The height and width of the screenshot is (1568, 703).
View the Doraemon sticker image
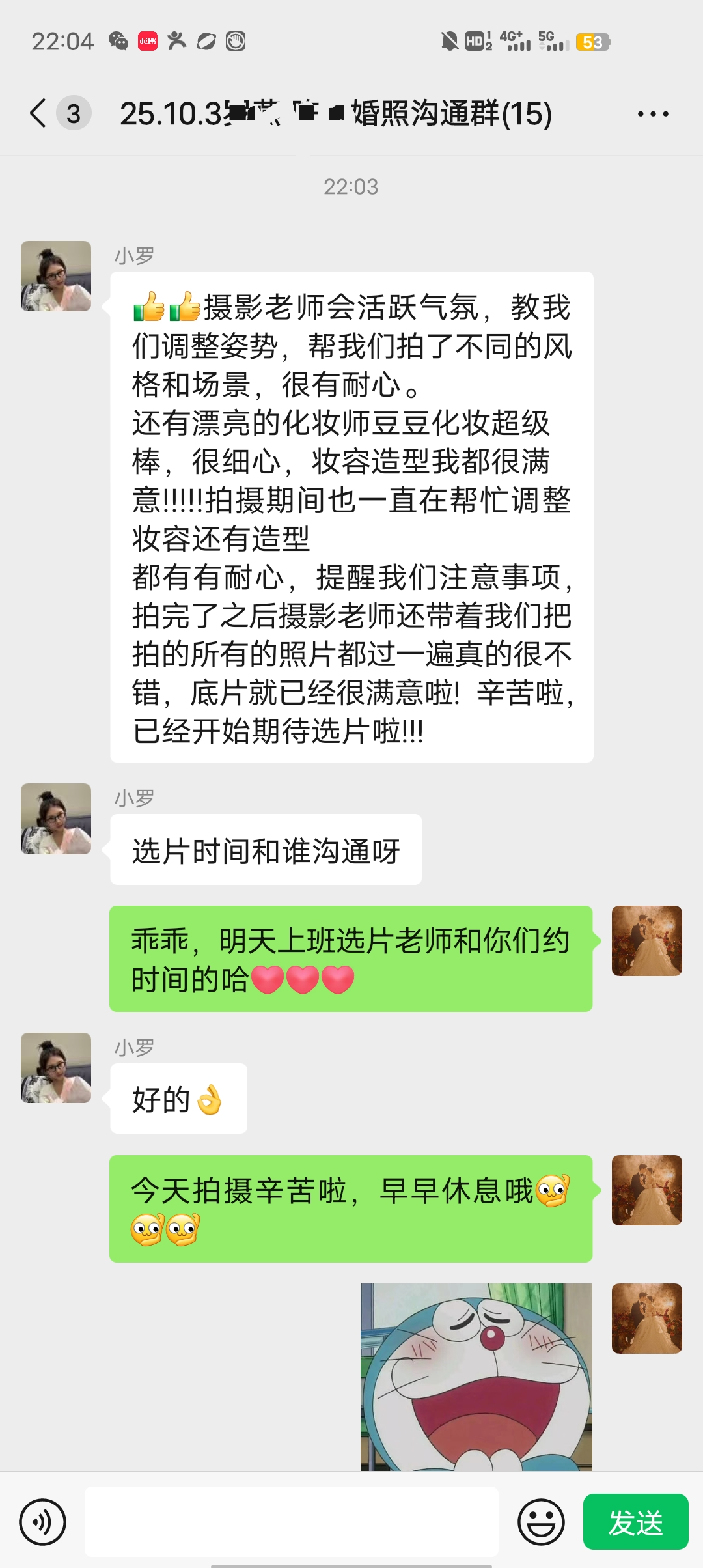[476, 1377]
